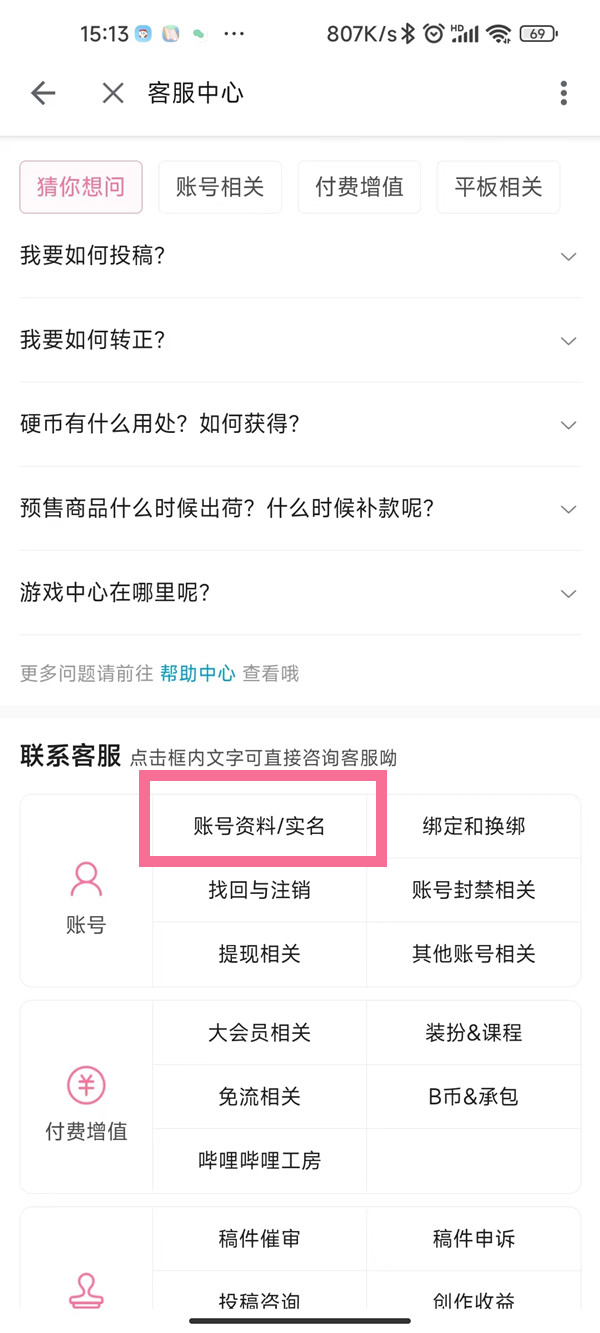Expand the 预售商品什么时候出荷 question
The image size is (600, 1333).
pos(300,508)
